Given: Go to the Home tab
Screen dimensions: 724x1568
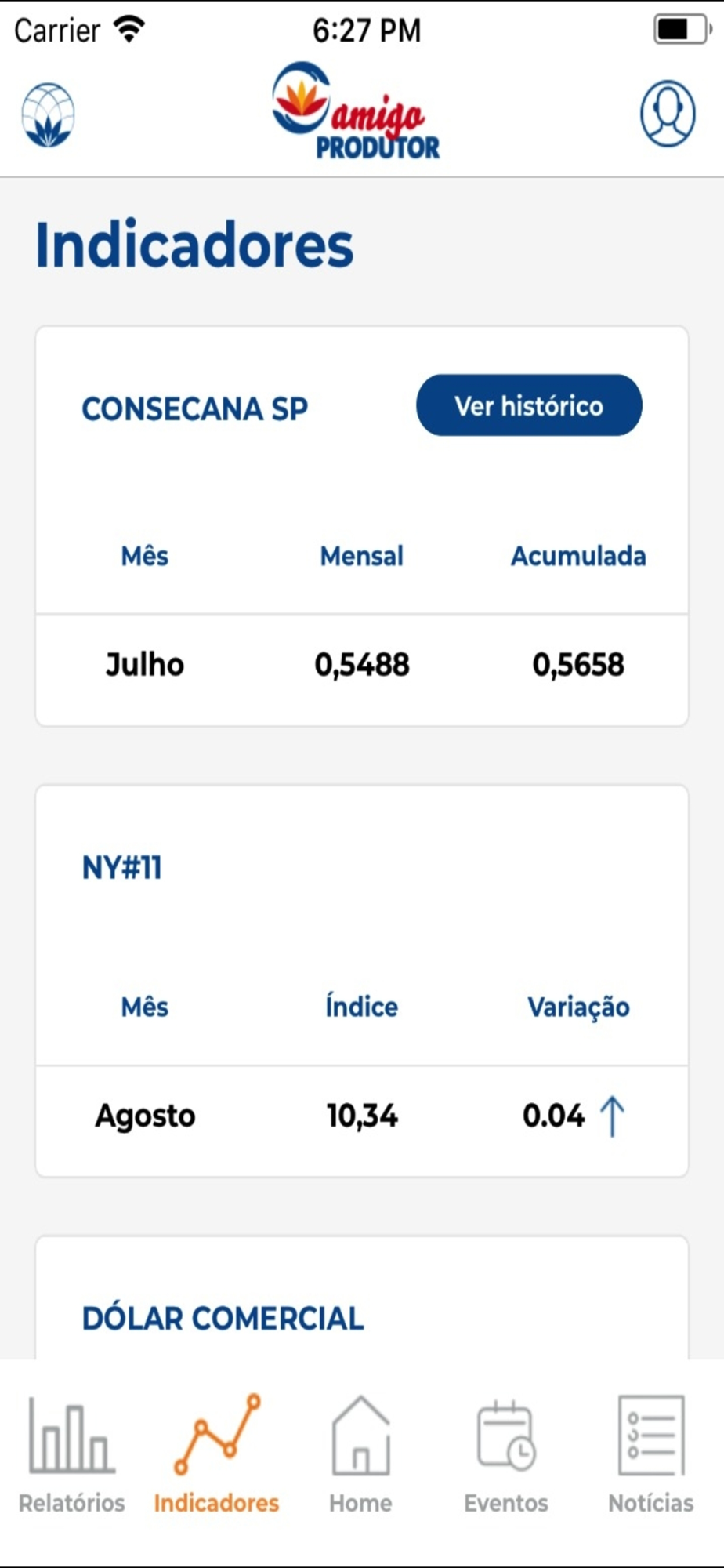Looking at the screenshot, I should click(360, 1454).
